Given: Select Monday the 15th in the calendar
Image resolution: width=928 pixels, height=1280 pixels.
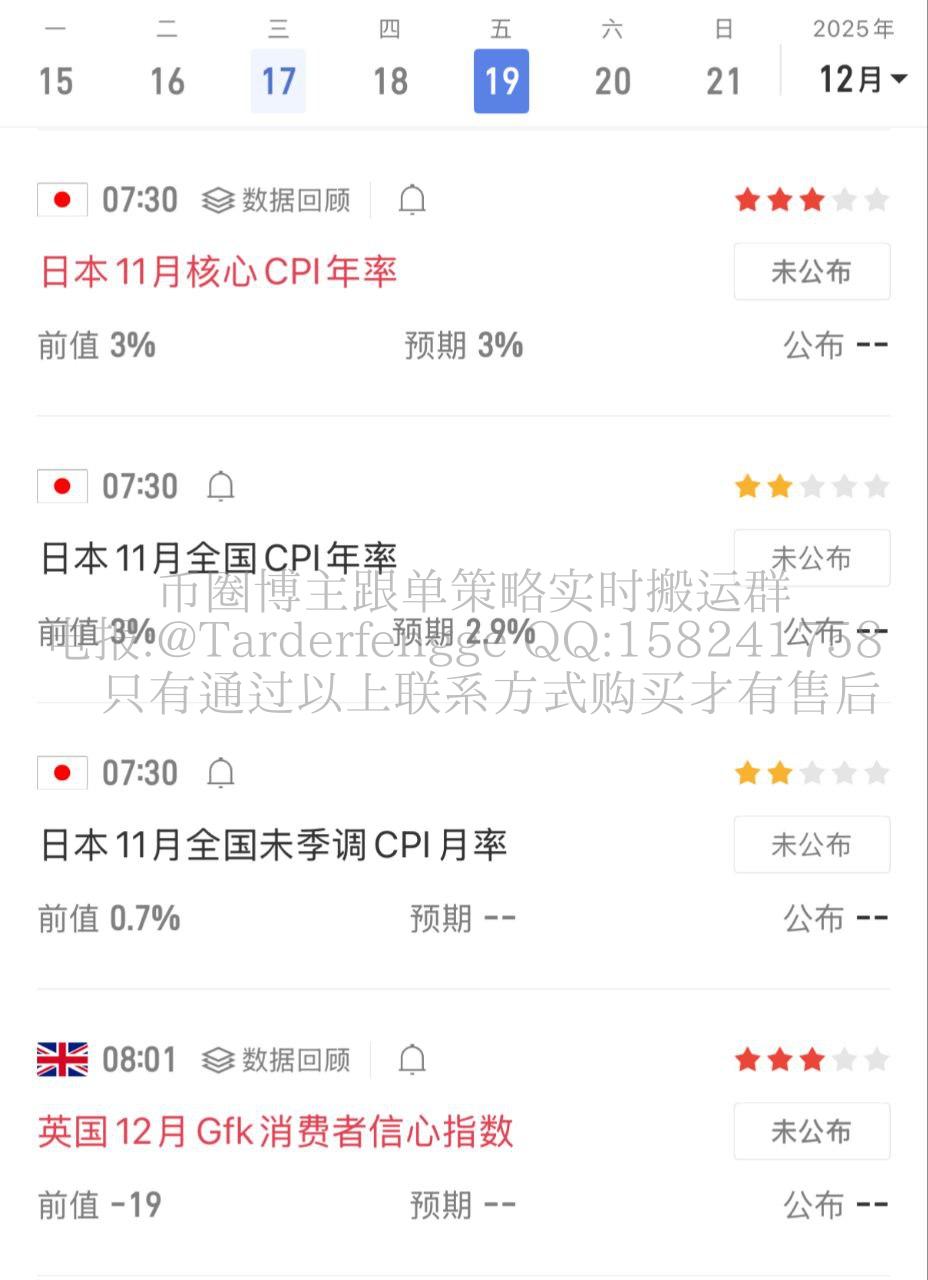Looking at the screenshot, I should point(56,80).
